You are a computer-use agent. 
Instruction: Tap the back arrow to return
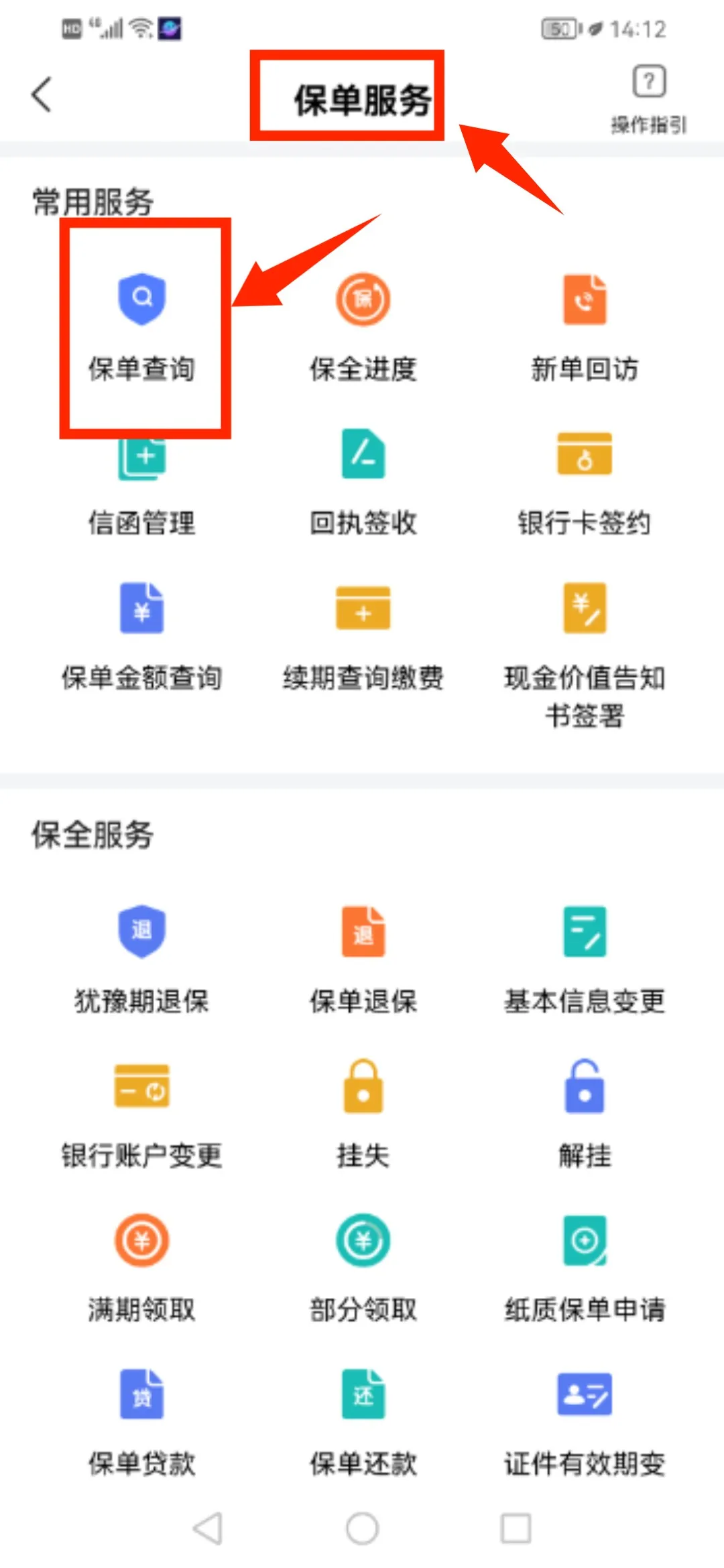[x=42, y=94]
